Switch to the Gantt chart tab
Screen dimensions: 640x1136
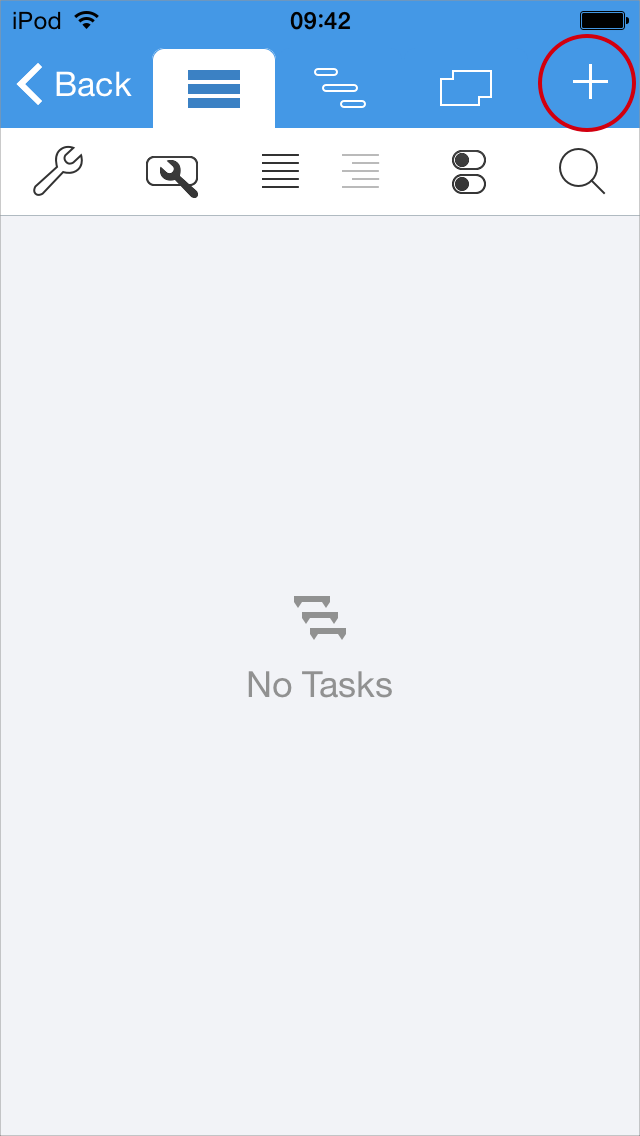point(340,88)
